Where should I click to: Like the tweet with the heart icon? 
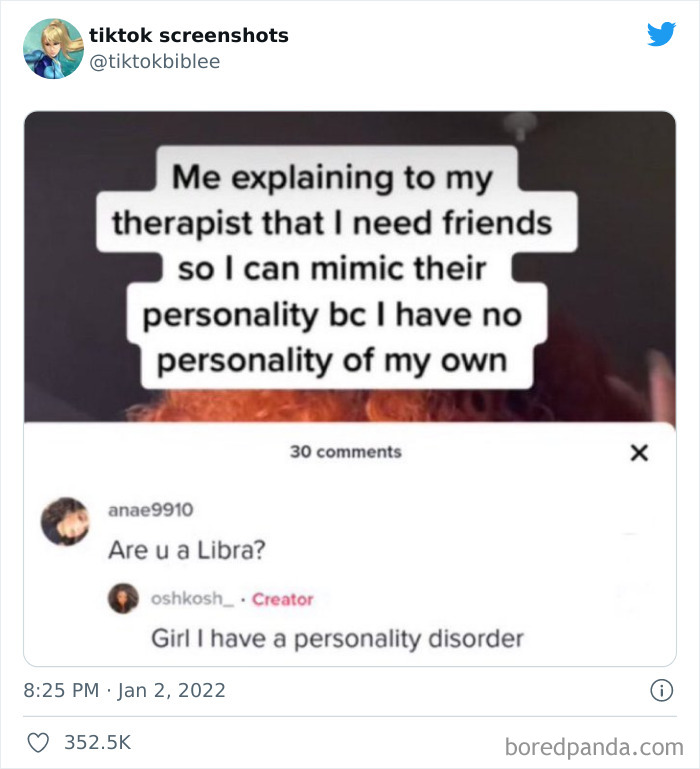pos(39,743)
